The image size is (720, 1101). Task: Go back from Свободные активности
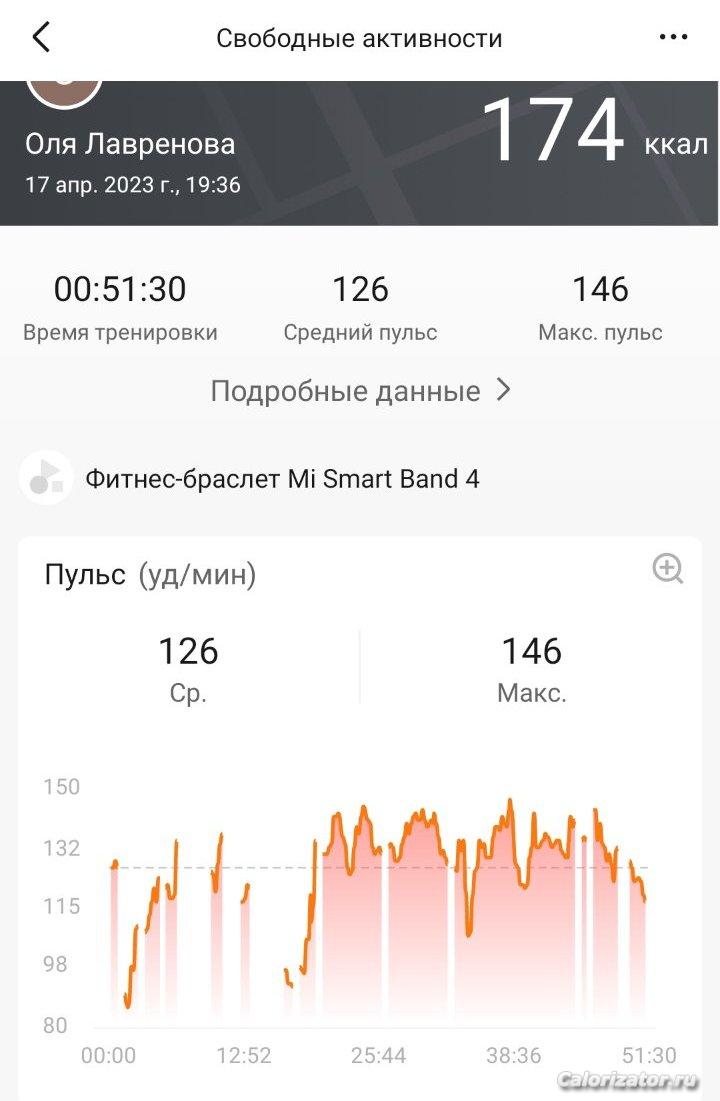point(41,38)
